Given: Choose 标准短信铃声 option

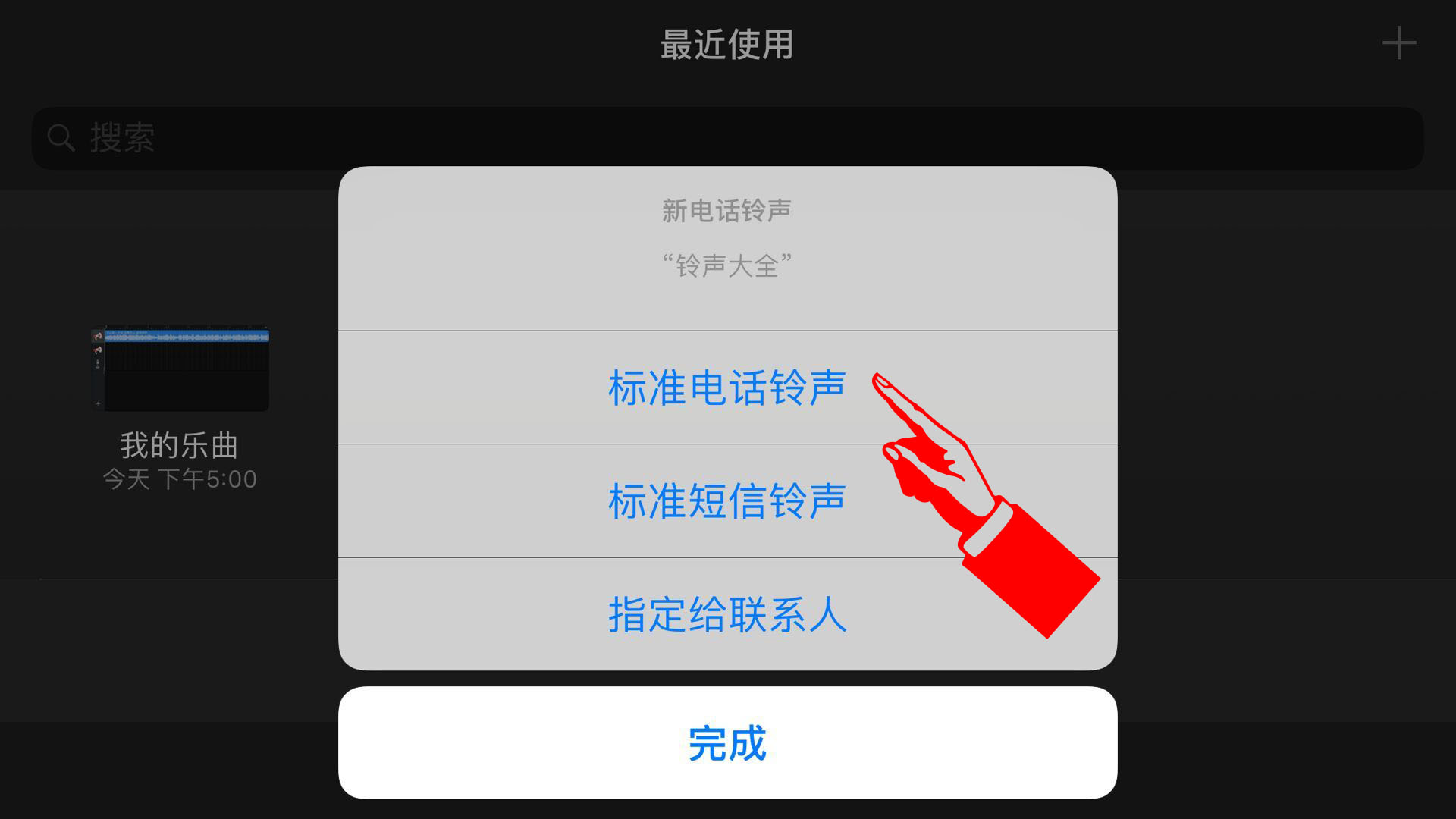Looking at the screenshot, I should pyautogui.click(x=726, y=501).
